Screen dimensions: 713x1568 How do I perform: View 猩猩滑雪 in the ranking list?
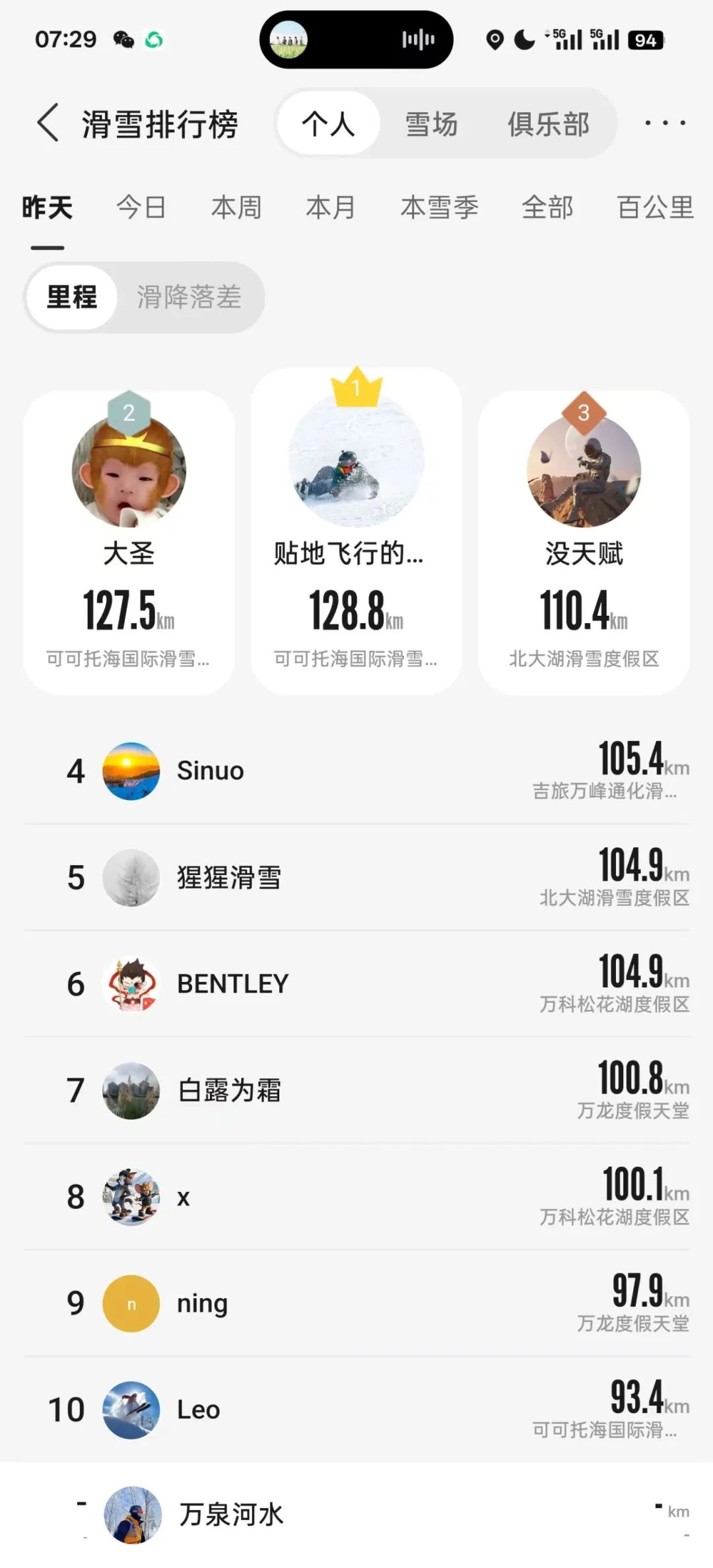click(x=356, y=878)
